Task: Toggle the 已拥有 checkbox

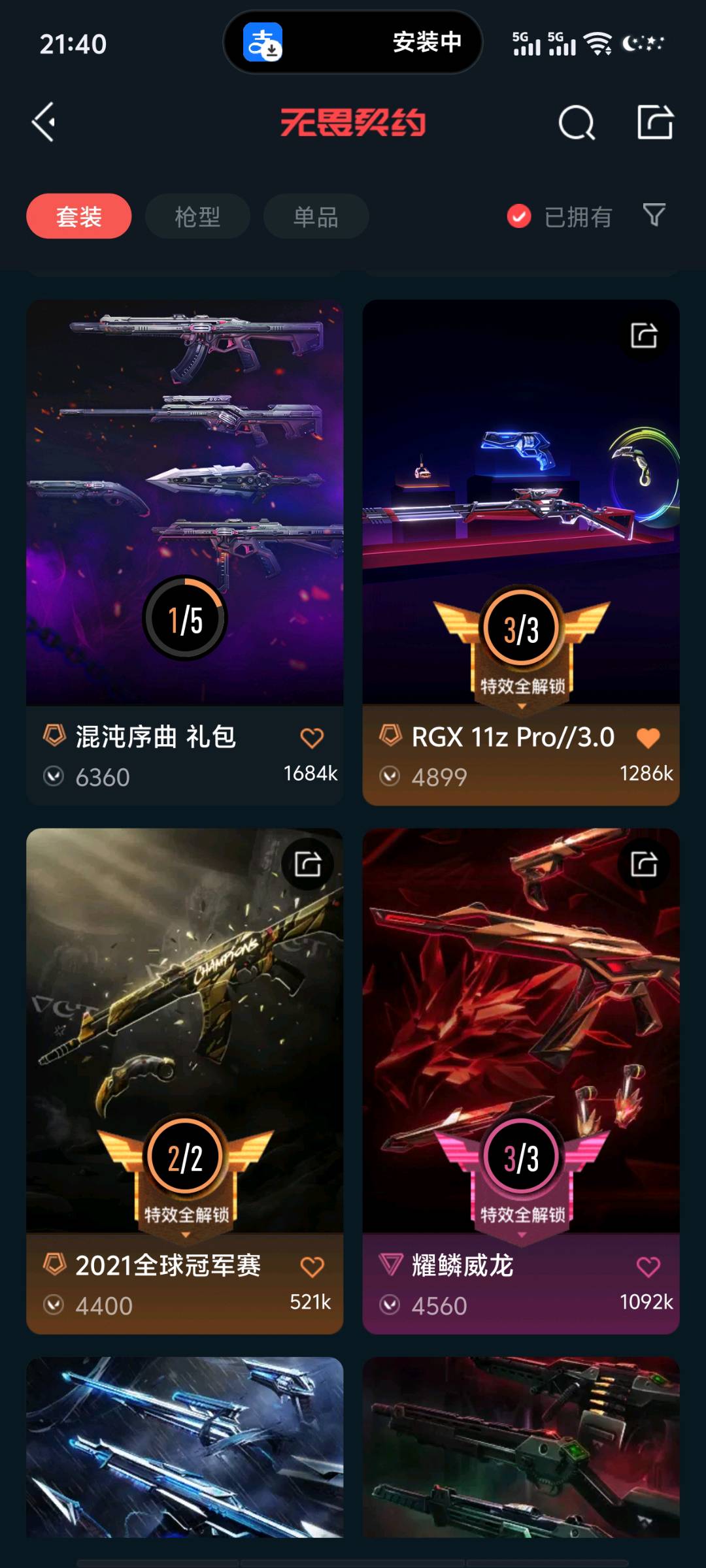Action: [x=519, y=216]
